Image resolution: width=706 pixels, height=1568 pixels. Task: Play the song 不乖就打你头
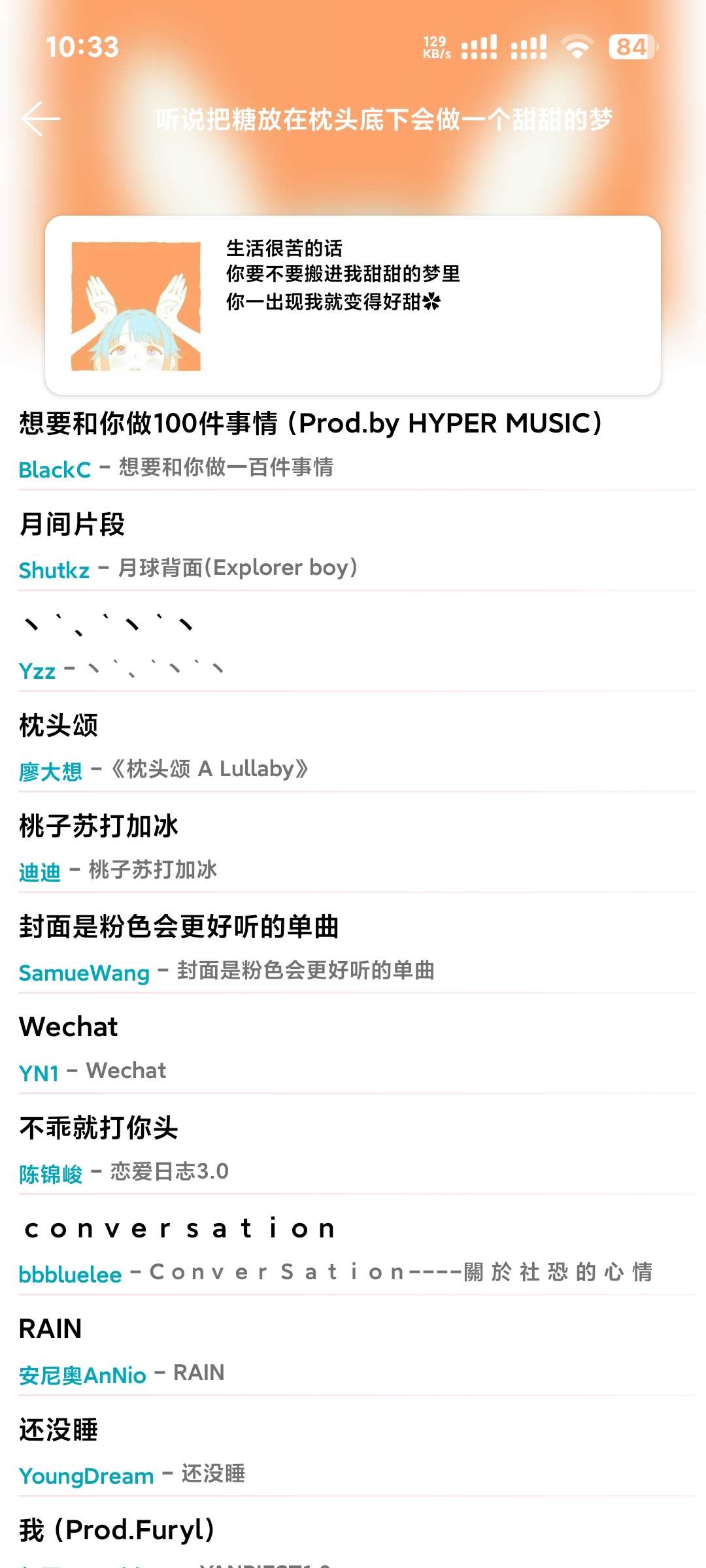pos(98,1128)
